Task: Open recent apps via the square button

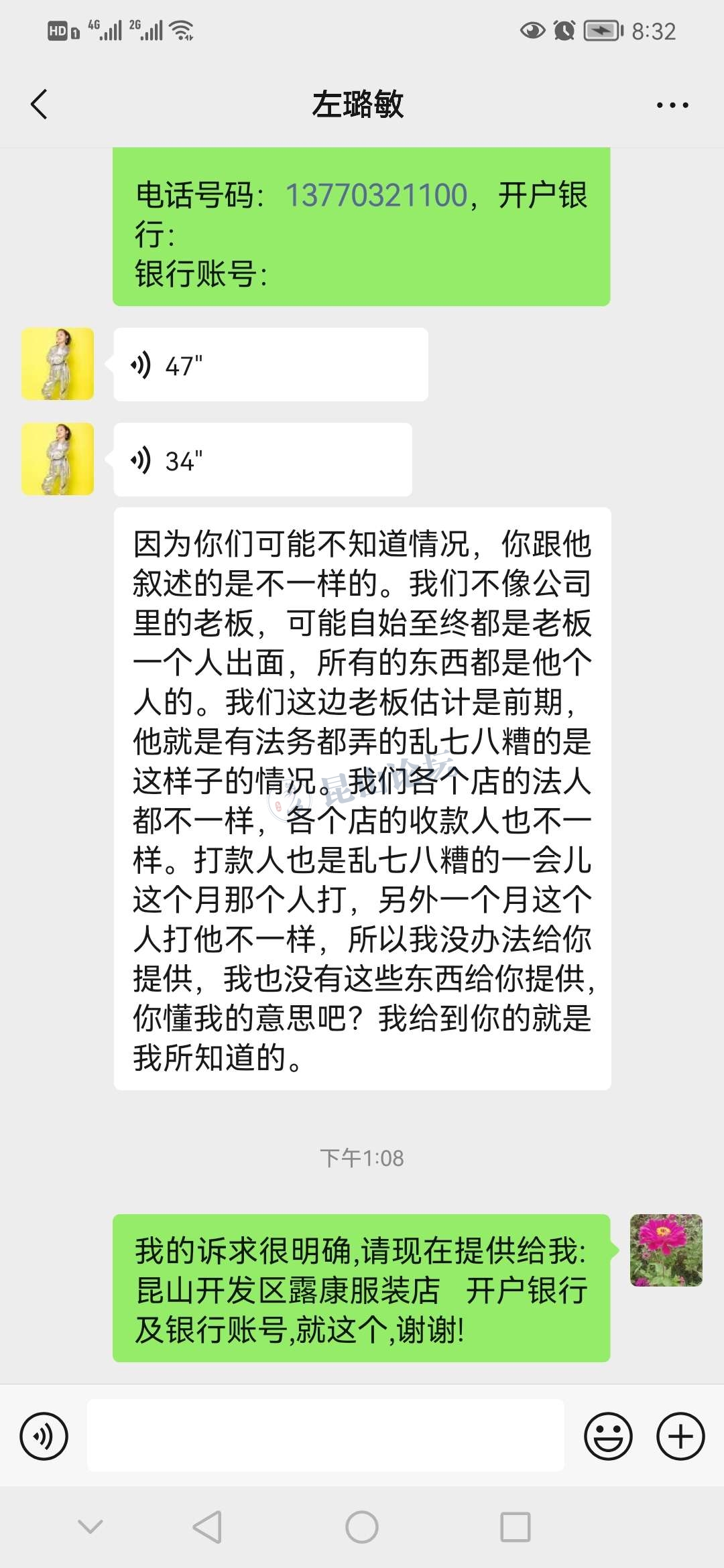Action: (516, 1527)
